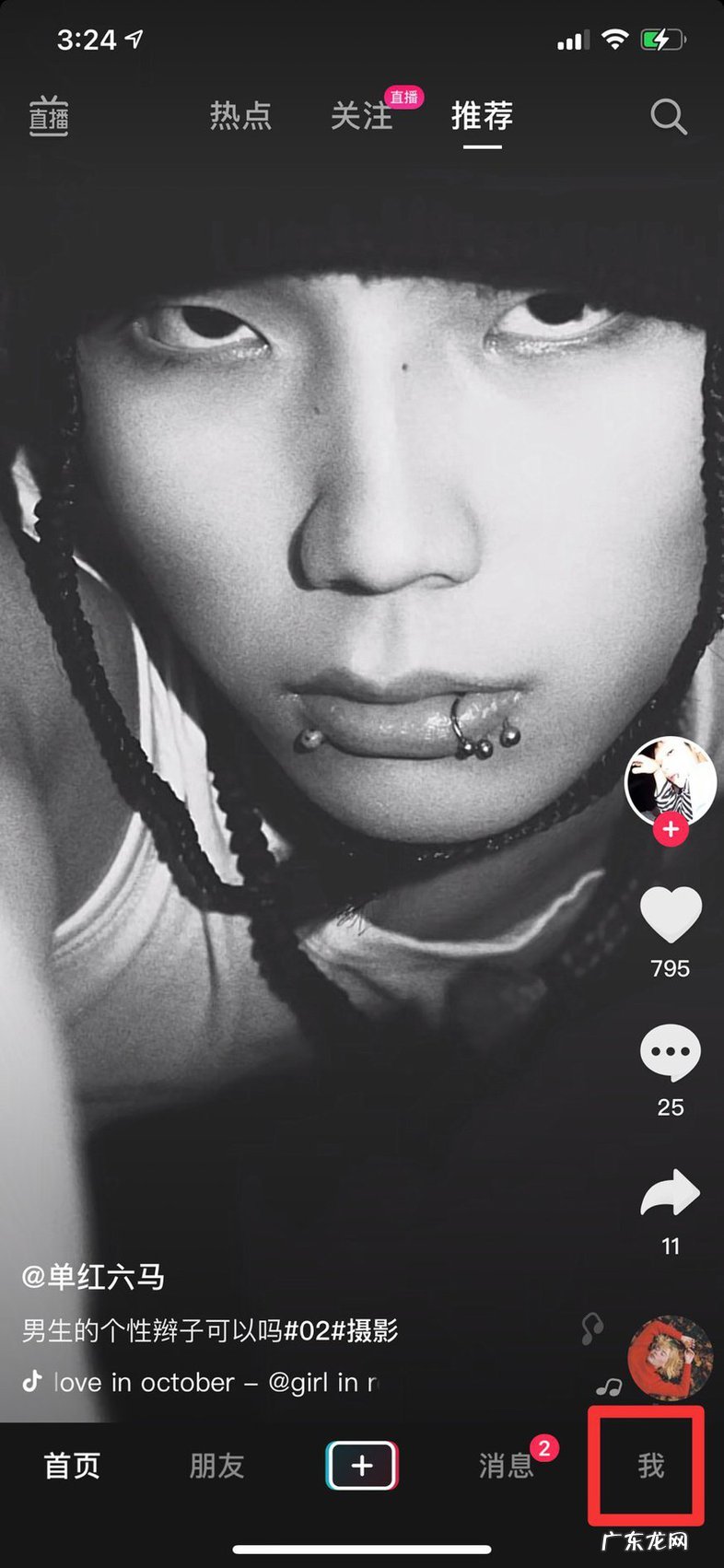Switch to the 关注 tab
724x1568 pixels.
point(361,117)
